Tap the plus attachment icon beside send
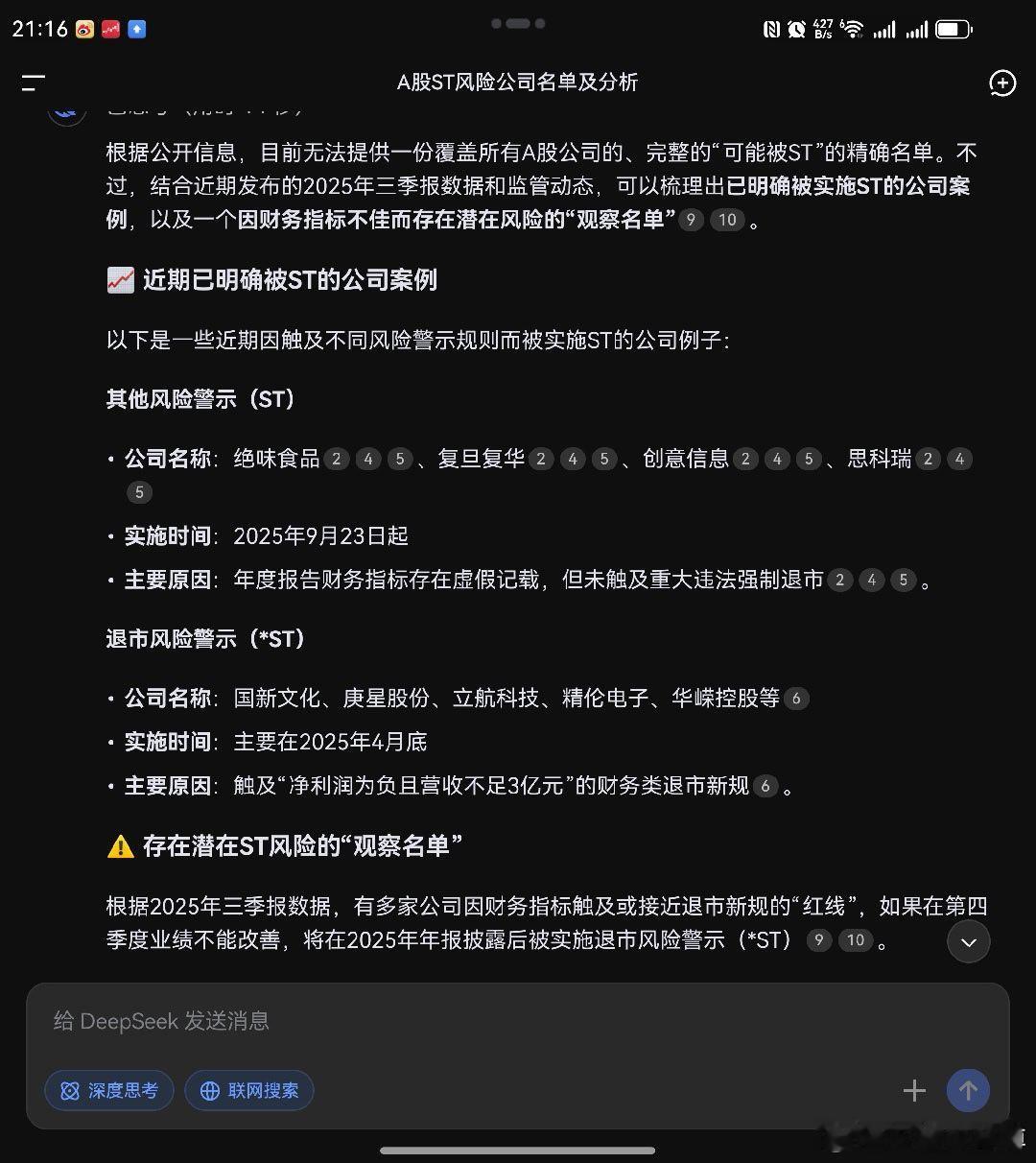The height and width of the screenshot is (1163, 1036). tap(914, 1090)
